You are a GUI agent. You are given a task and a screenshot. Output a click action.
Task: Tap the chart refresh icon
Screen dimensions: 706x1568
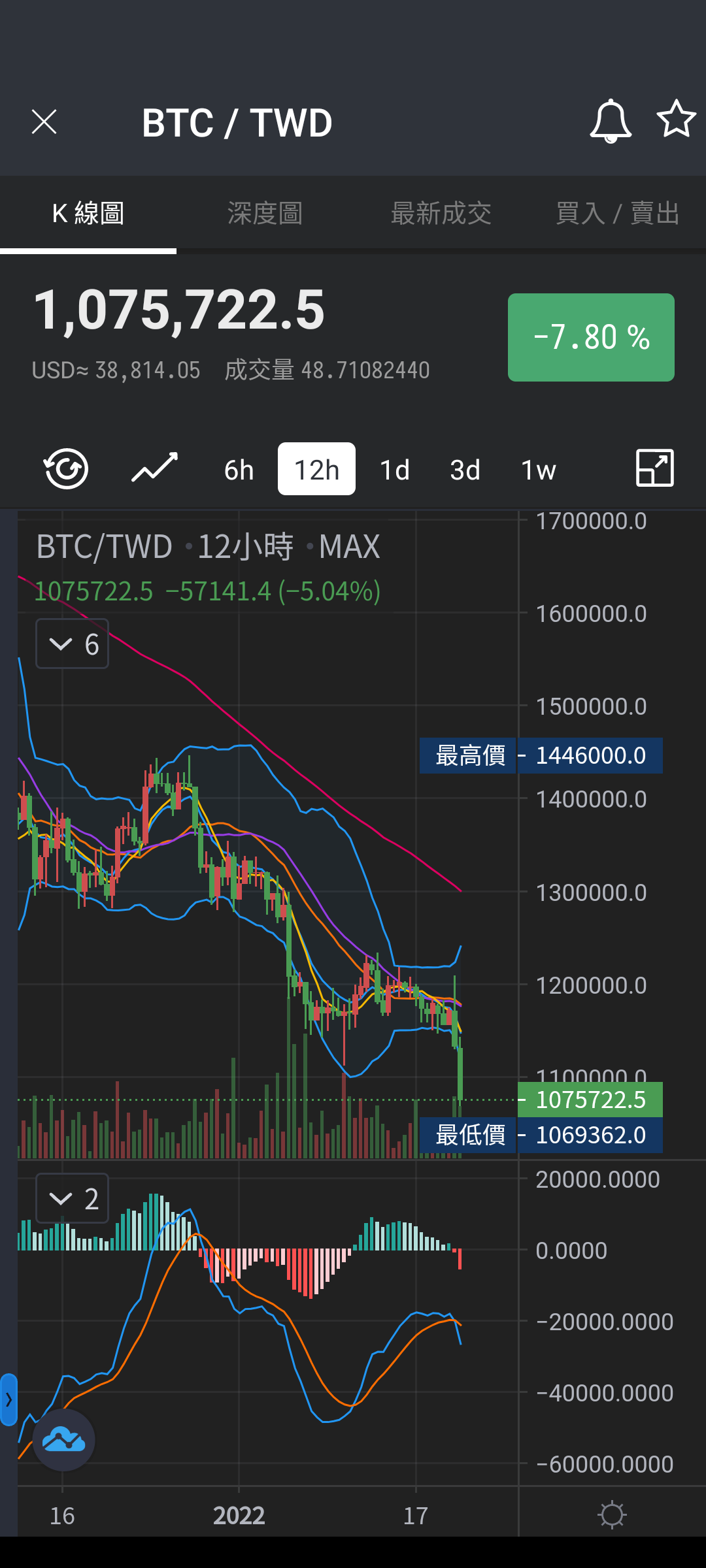pyautogui.click(x=66, y=468)
